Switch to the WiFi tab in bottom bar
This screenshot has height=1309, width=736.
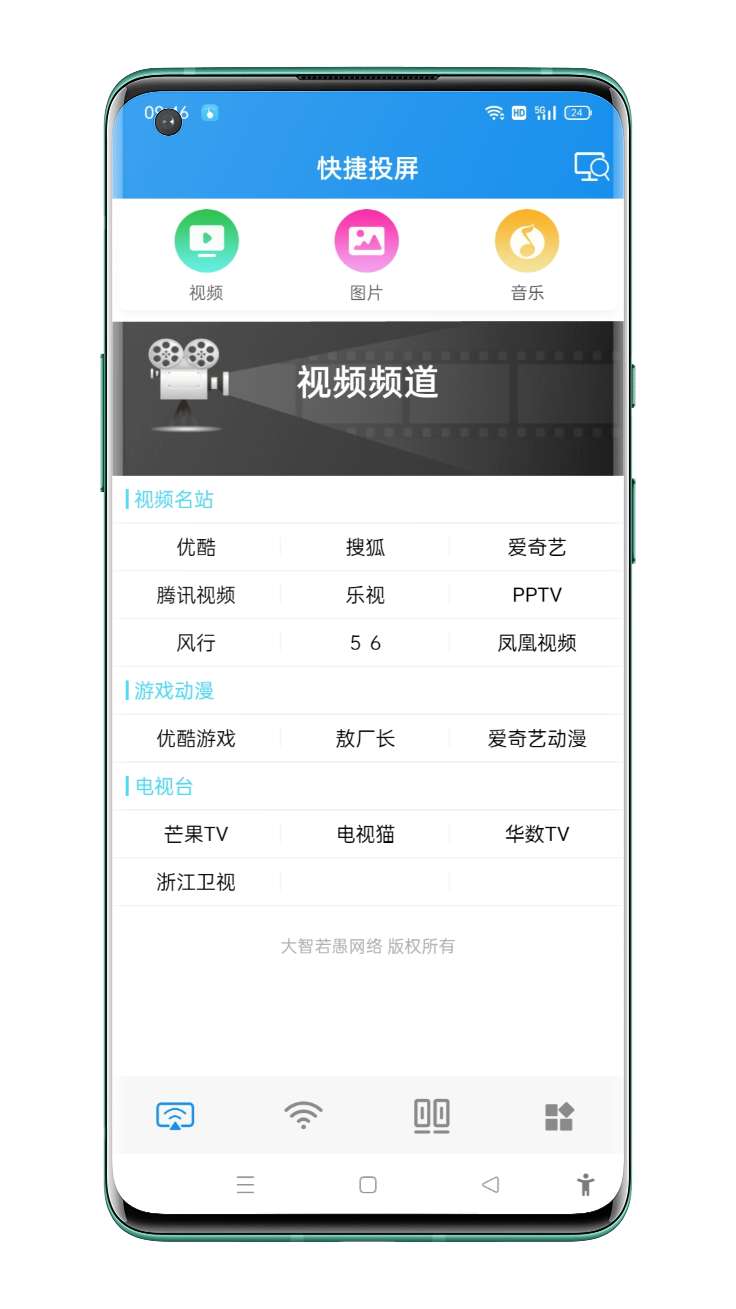pyautogui.click(x=303, y=1115)
